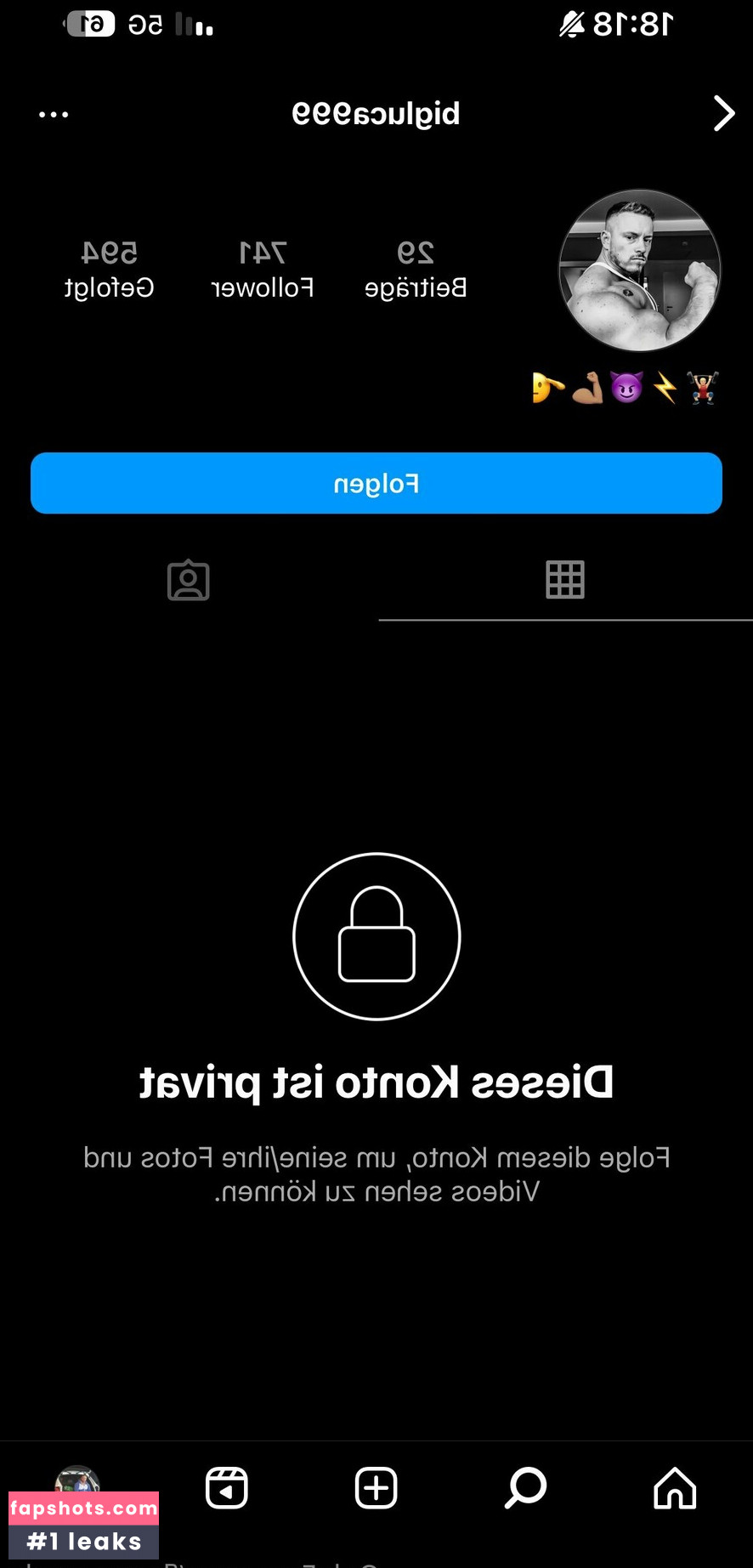Open the 594 Gefolgt list
This screenshot has height=1568, width=753.
click(109, 269)
